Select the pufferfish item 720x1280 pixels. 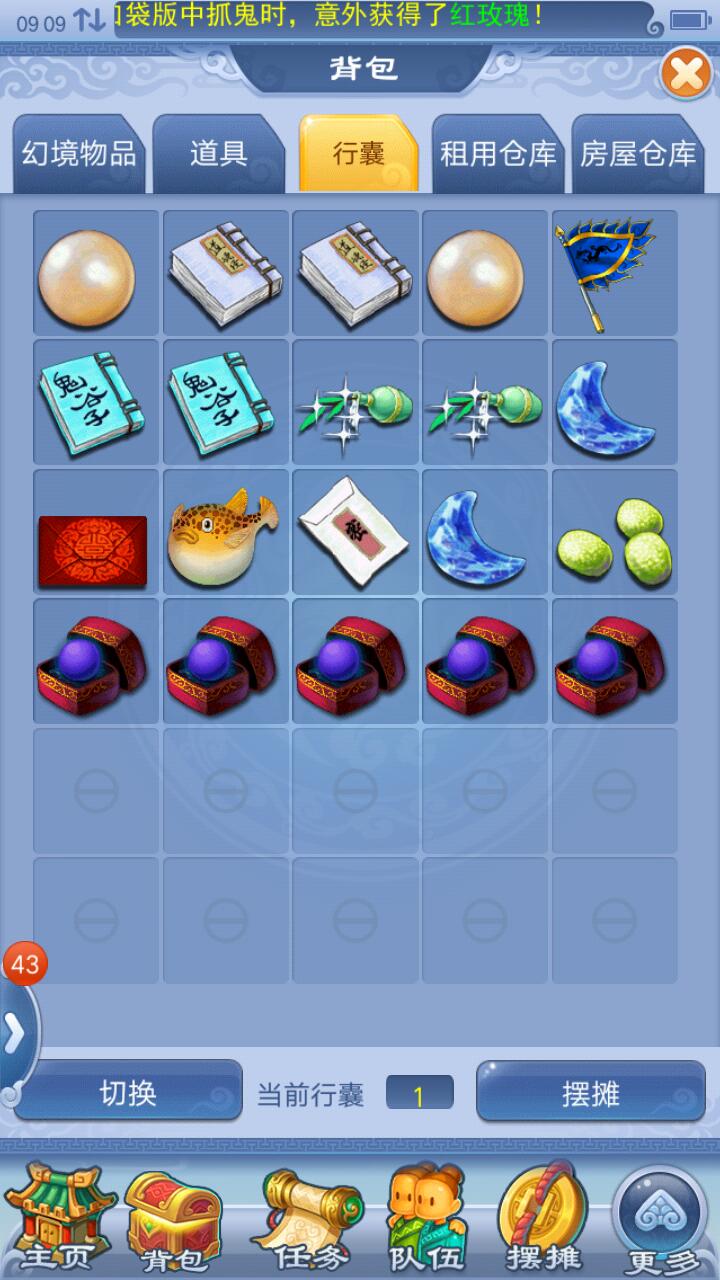[x=226, y=532]
